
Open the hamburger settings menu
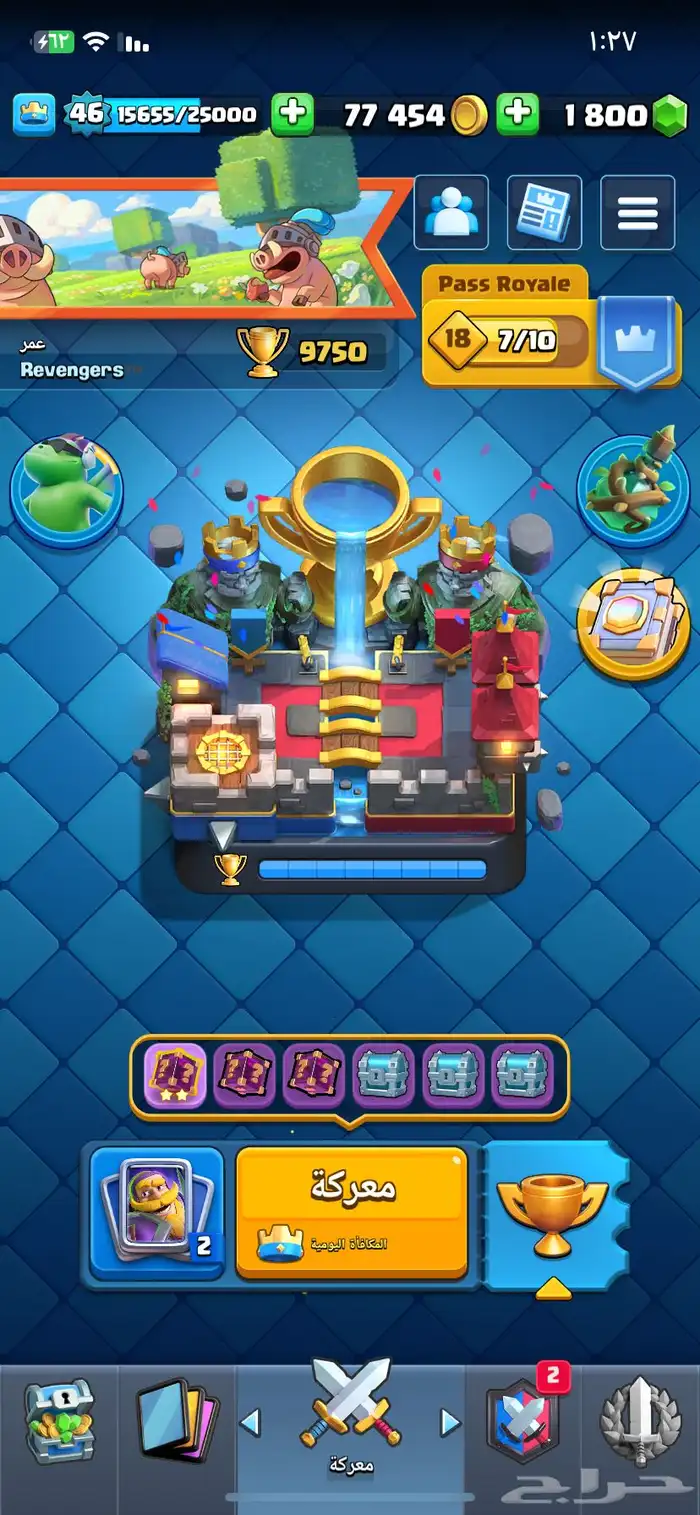pos(637,212)
